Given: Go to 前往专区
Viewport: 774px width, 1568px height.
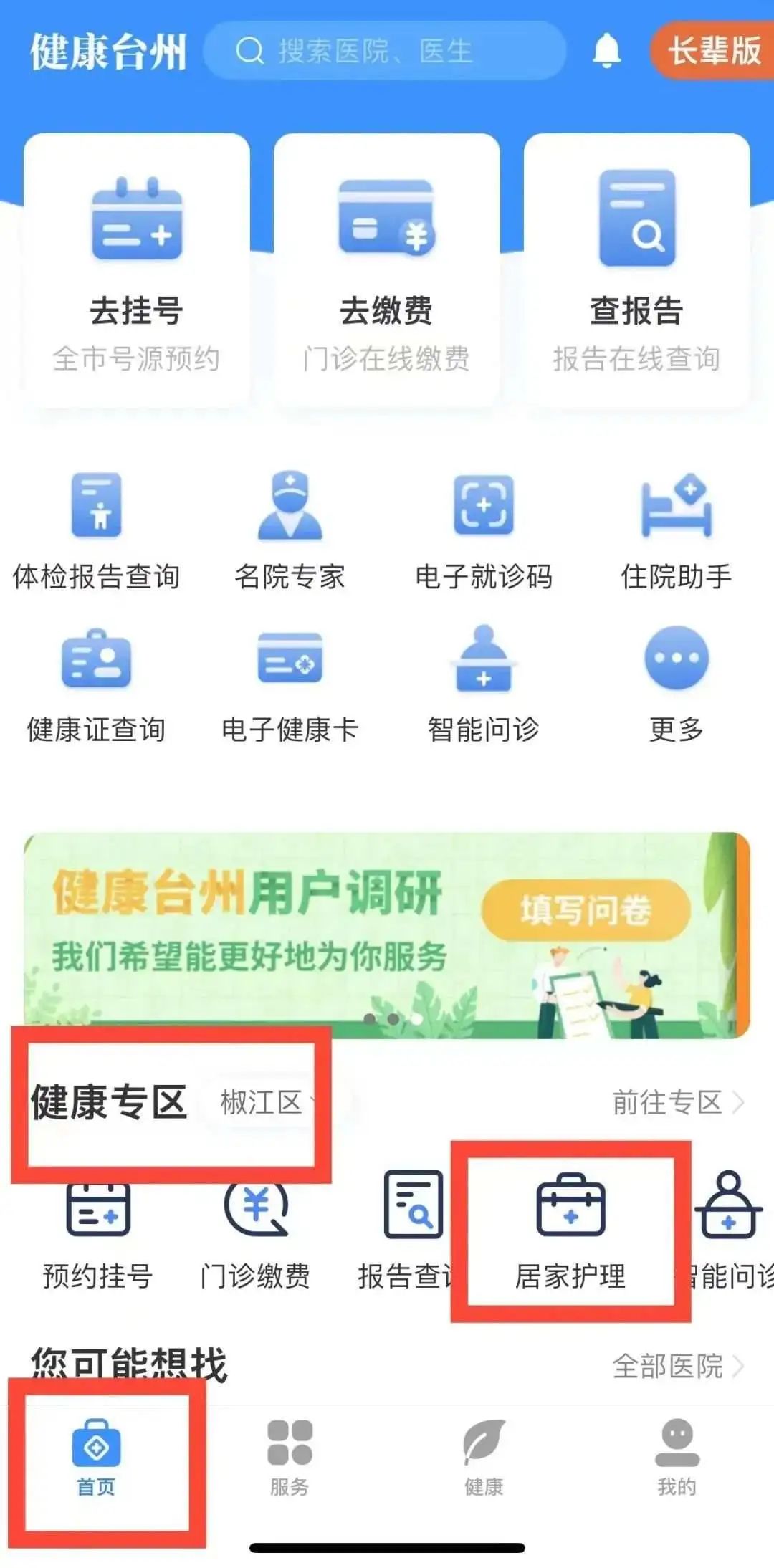Looking at the screenshot, I should click(x=677, y=1102).
